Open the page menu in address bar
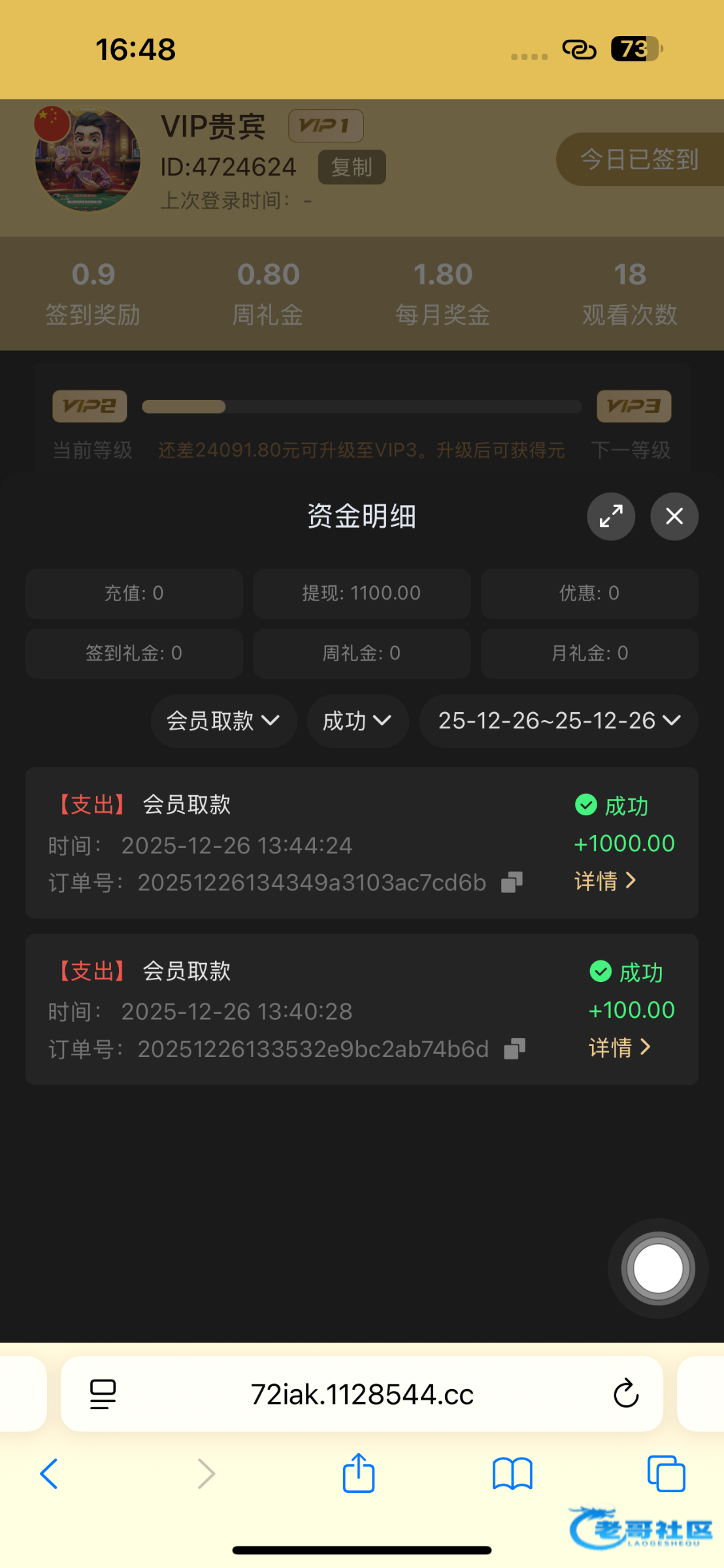 coord(103,1394)
